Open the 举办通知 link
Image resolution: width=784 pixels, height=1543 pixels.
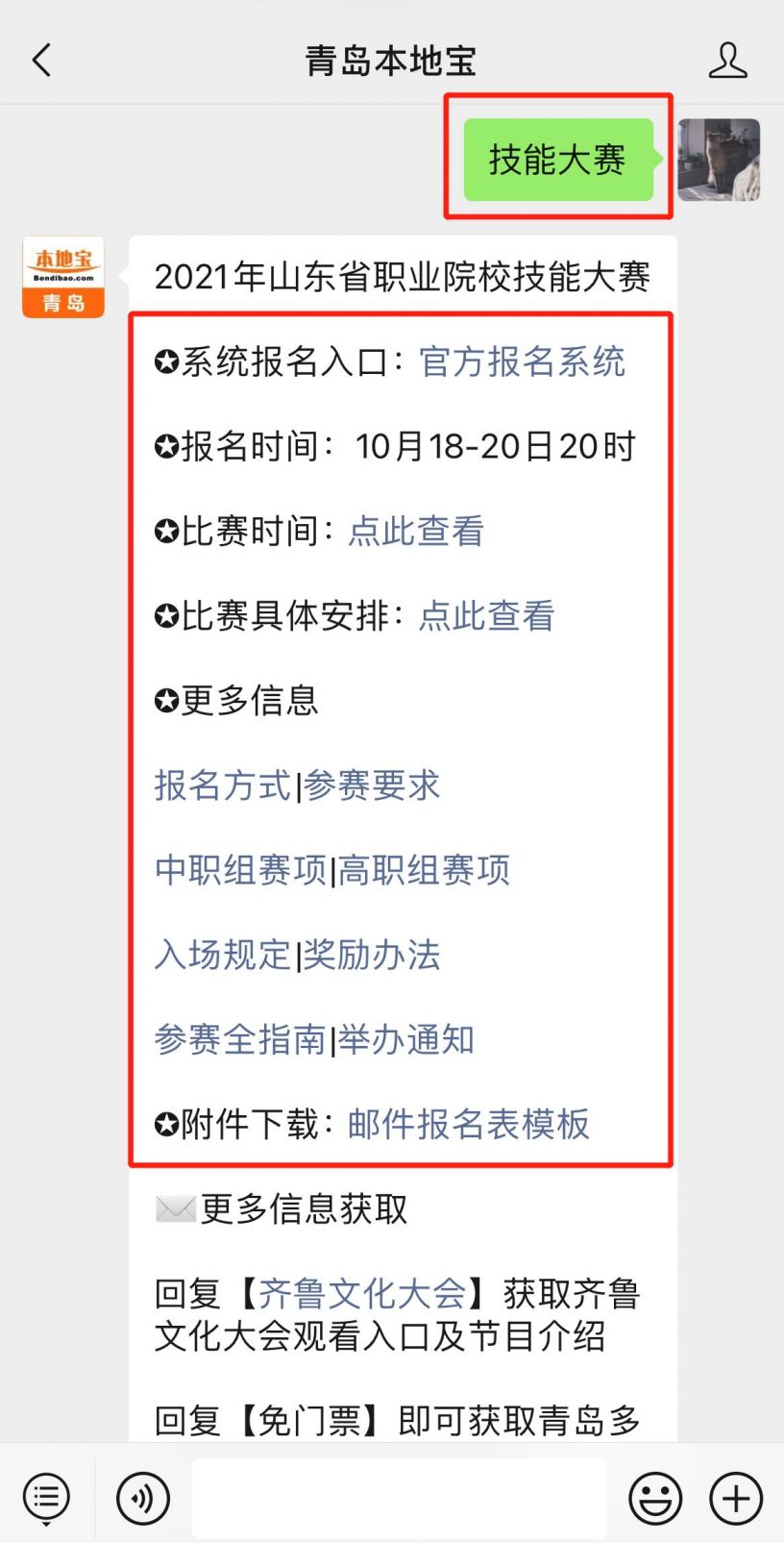(406, 1039)
